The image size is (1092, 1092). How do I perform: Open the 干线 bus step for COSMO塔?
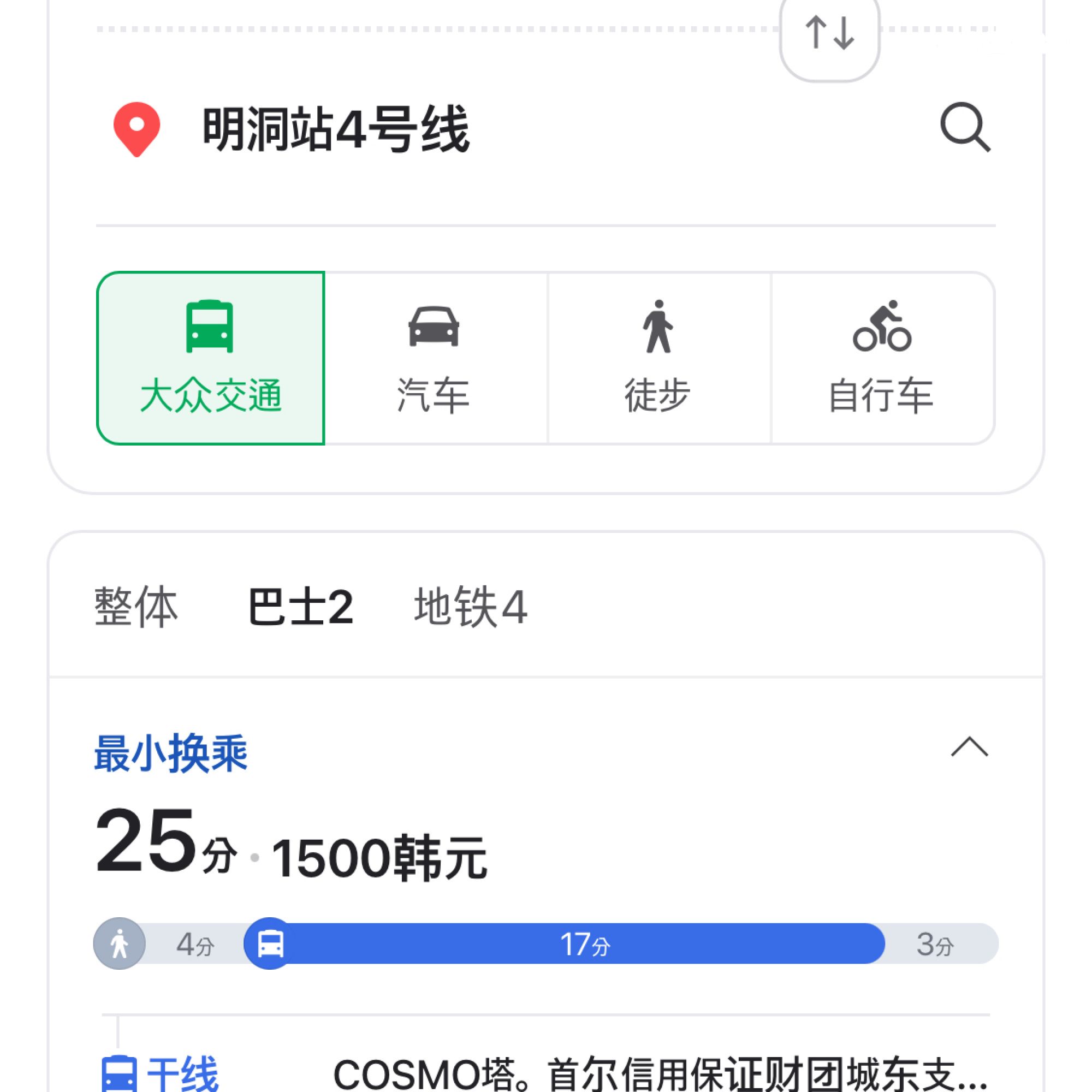coord(543,1072)
